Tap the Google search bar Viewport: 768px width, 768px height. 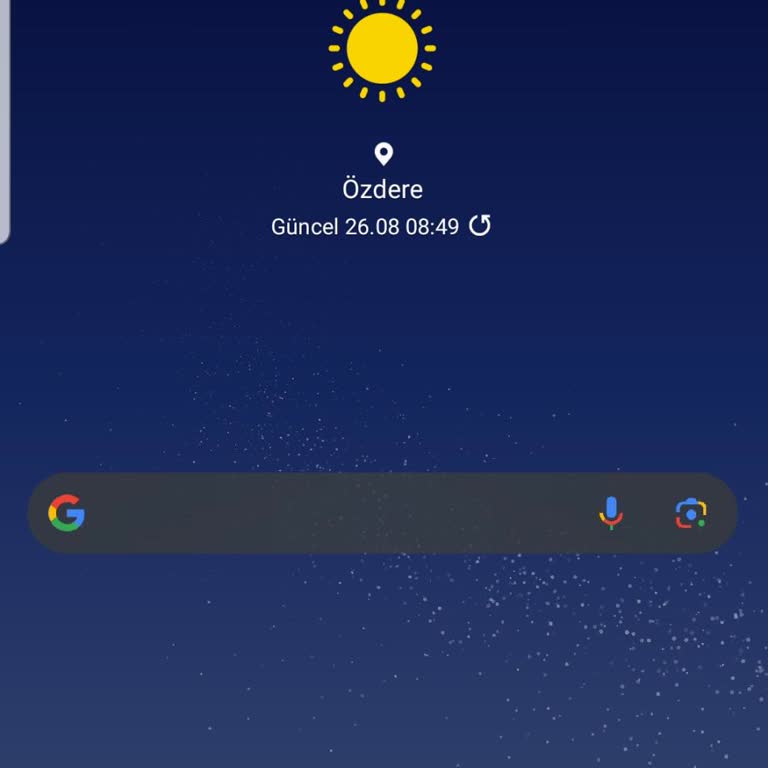click(340, 513)
